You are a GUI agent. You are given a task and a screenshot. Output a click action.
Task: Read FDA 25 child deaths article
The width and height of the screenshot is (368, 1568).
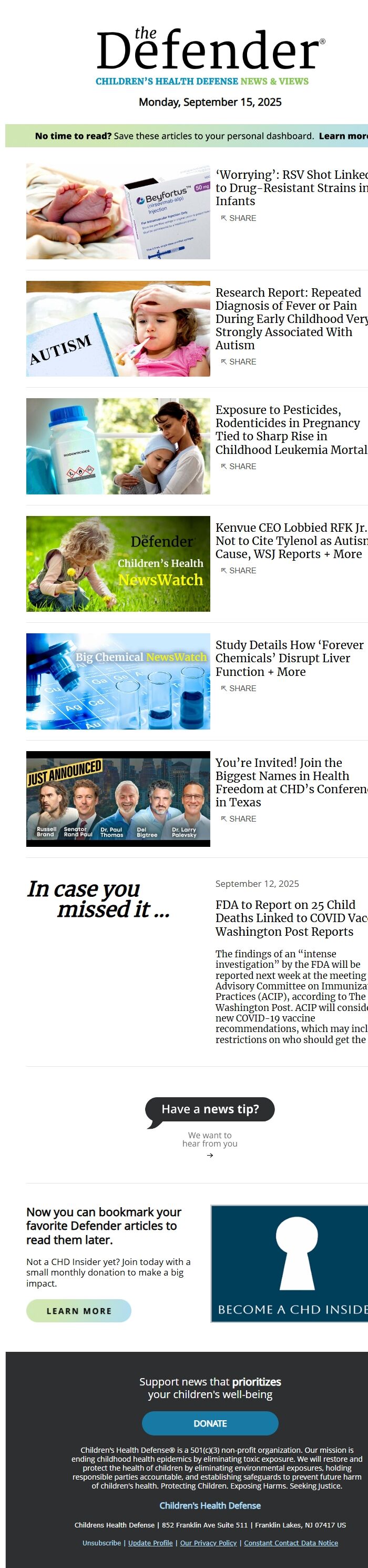pos(291,918)
